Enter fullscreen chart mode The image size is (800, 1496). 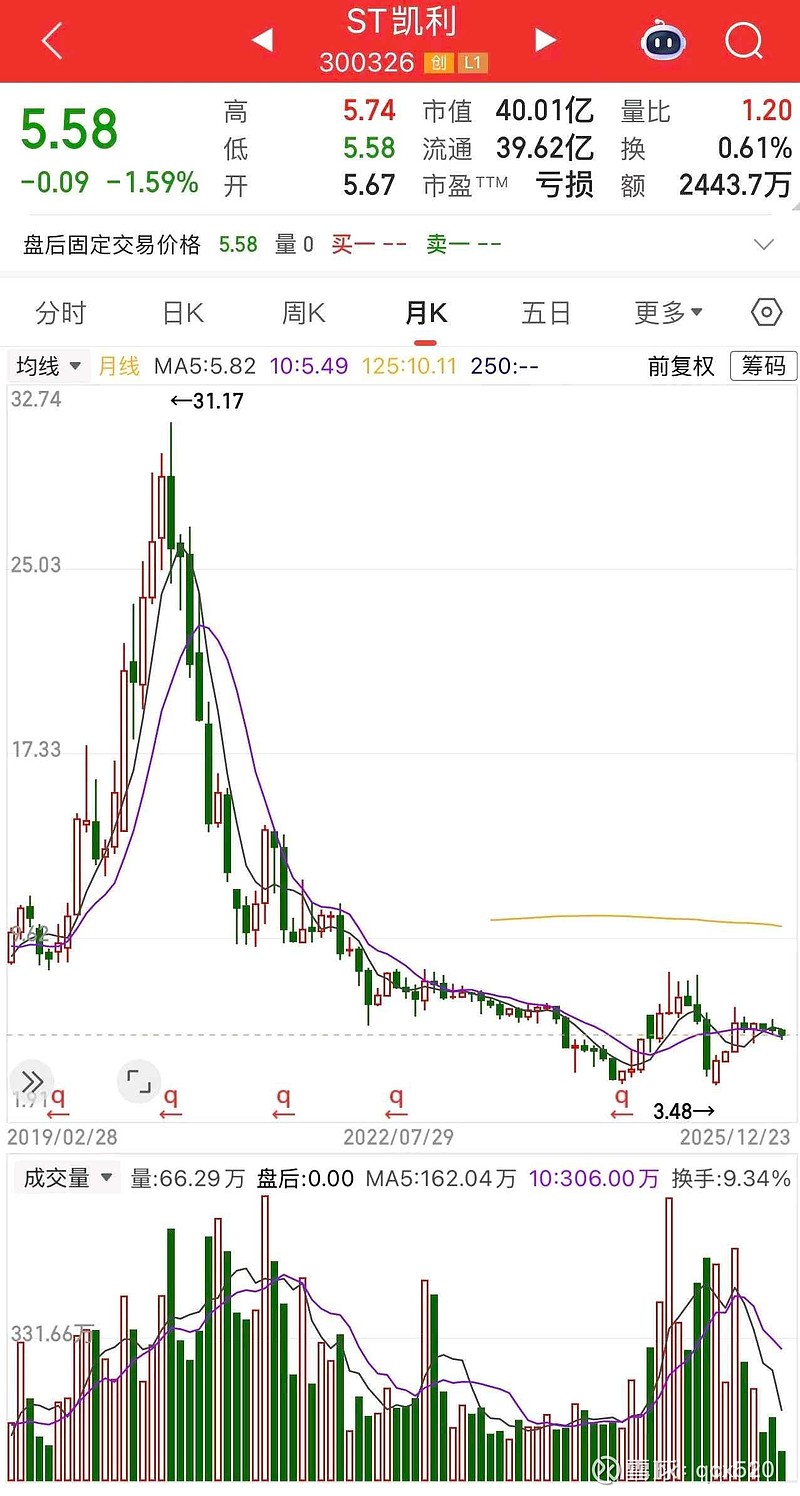(x=139, y=1081)
